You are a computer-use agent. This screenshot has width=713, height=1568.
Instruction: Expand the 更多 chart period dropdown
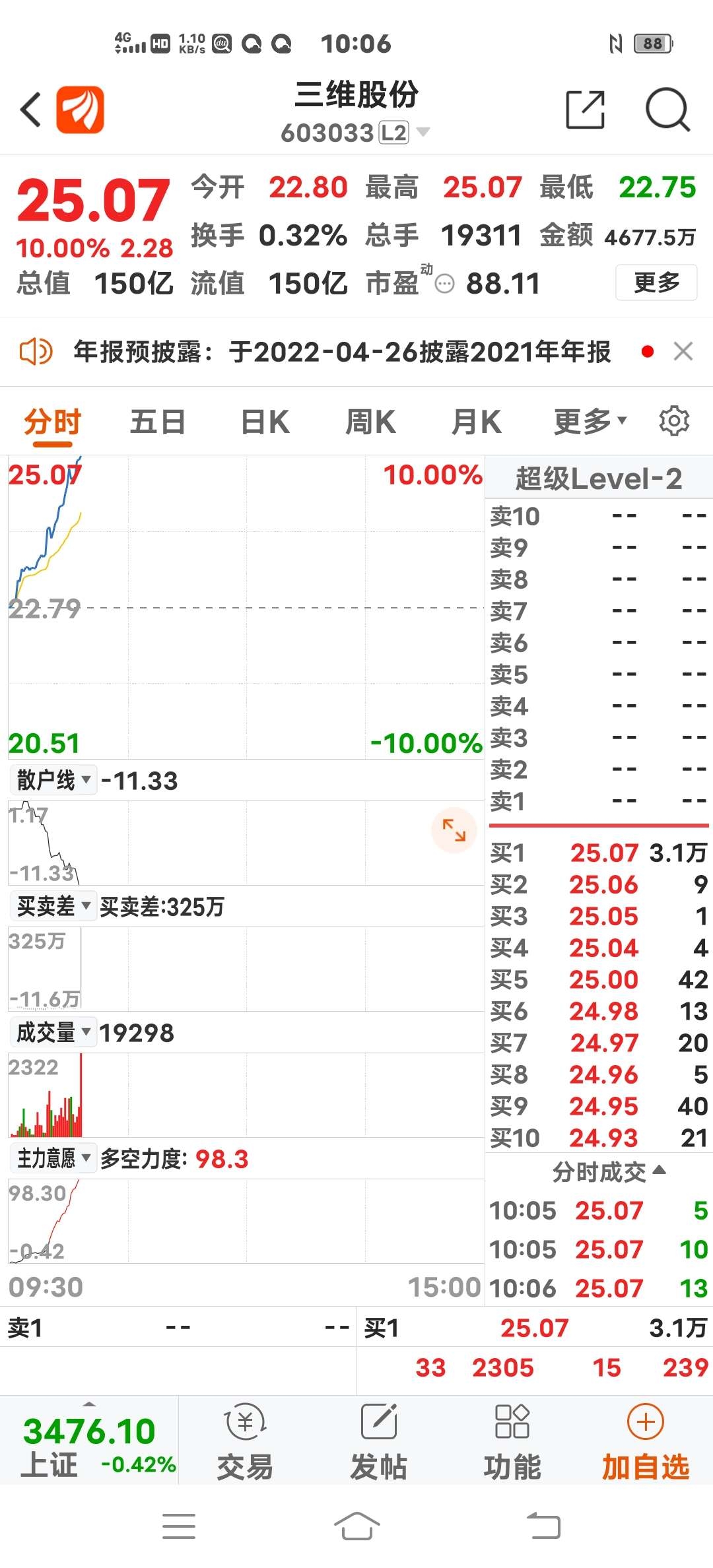(590, 422)
